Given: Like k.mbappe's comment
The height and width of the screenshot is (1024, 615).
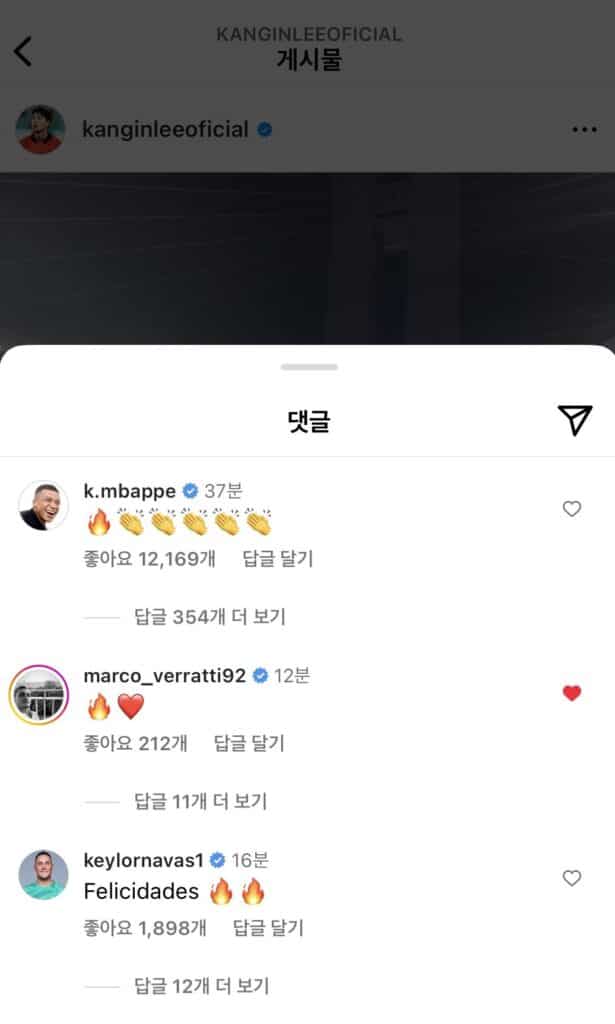Looking at the screenshot, I should click(572, 509).
